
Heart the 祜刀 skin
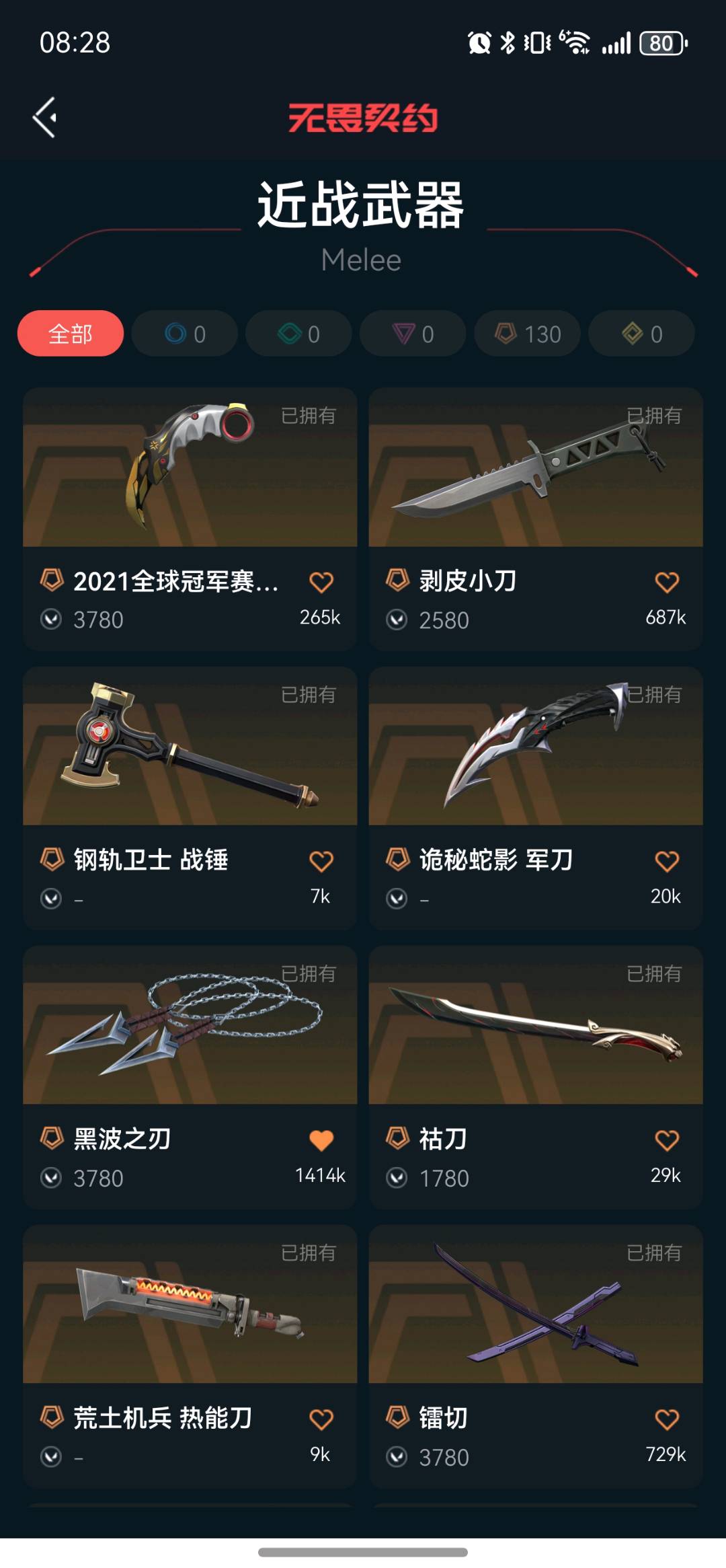click(667, 1141)
